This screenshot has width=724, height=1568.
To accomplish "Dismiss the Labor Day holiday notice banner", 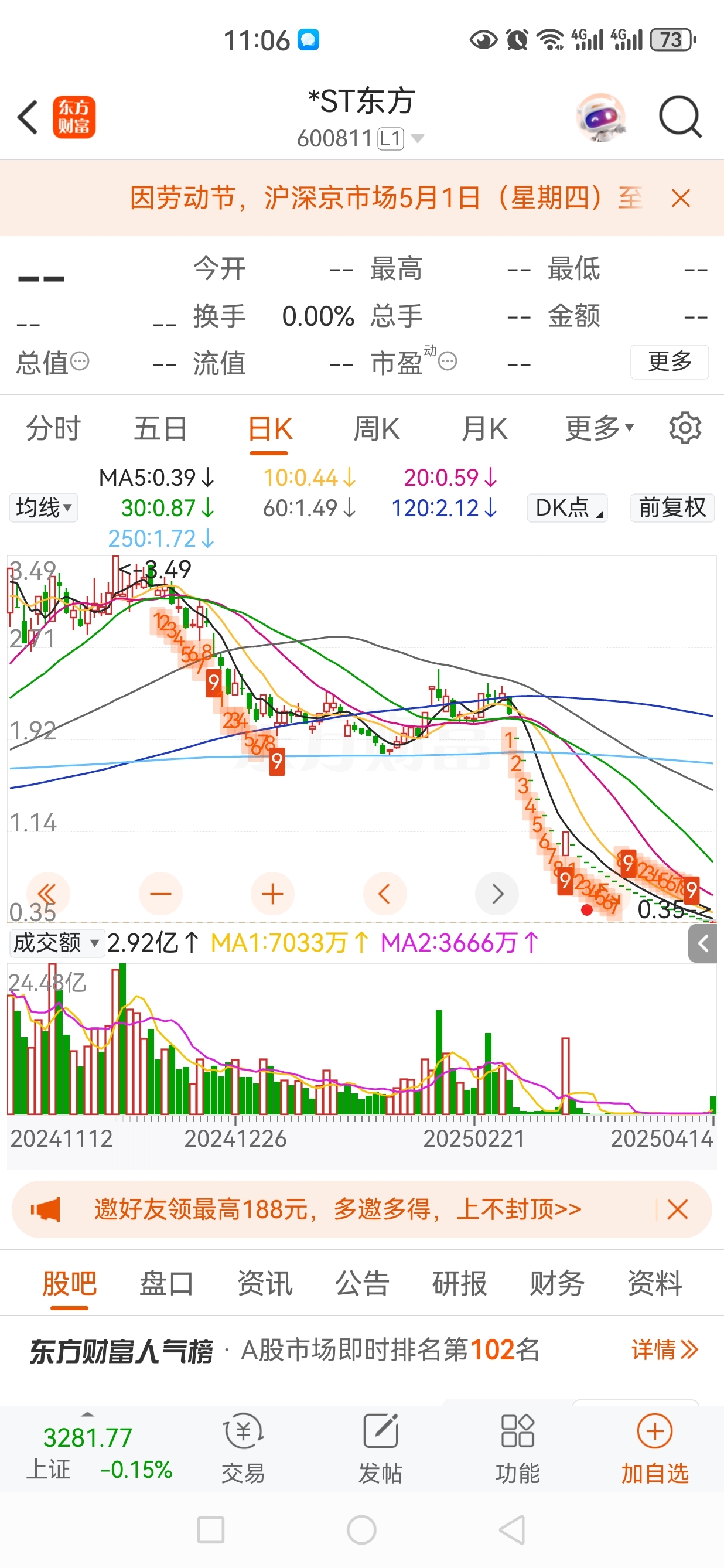I will pos(681,198).
